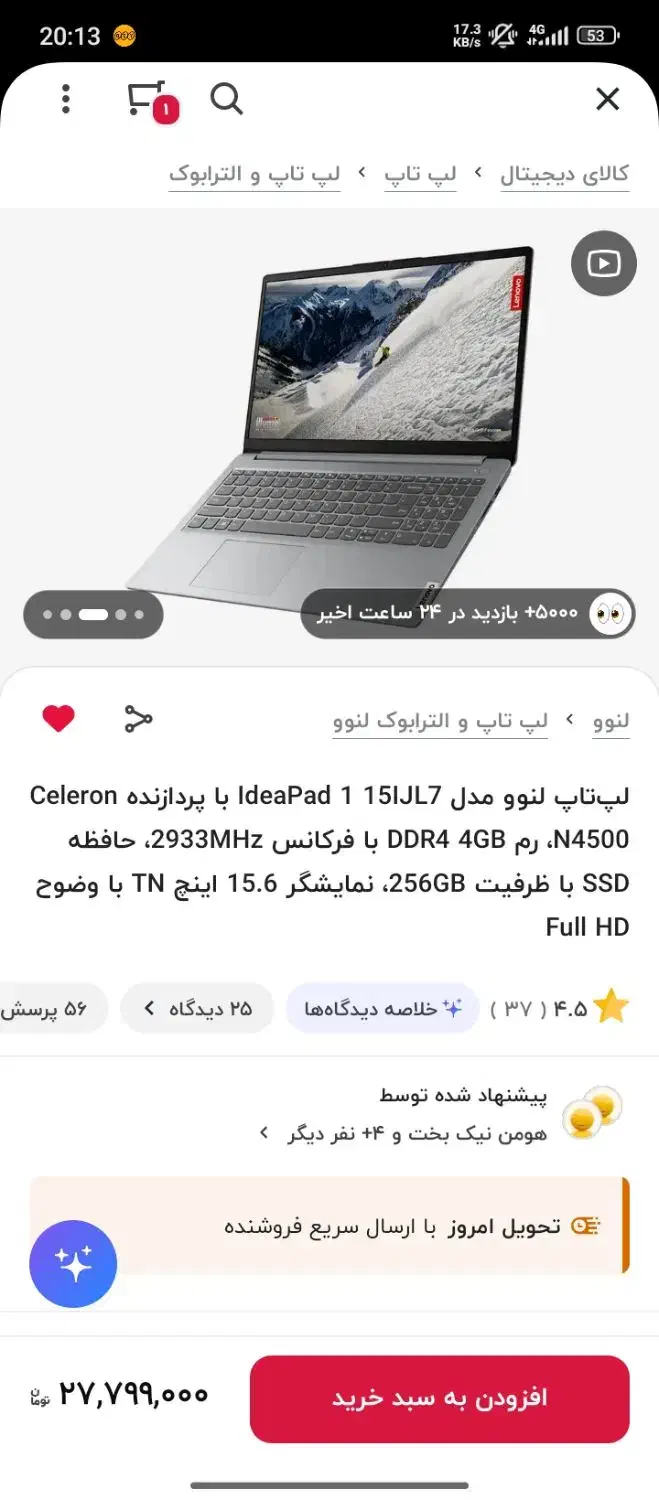Play the product video

tap(604, 263)
